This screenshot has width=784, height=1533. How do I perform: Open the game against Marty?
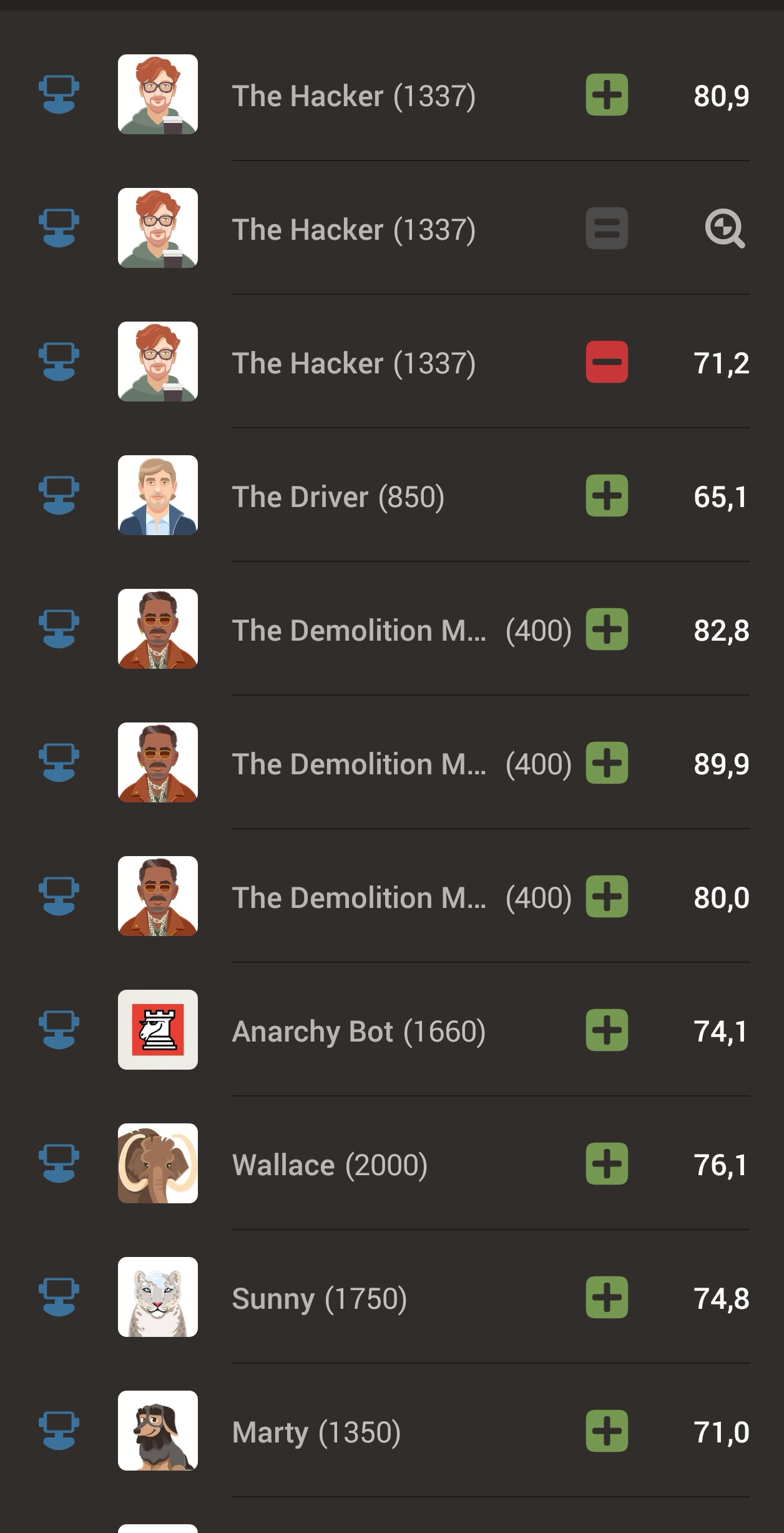[x=392, y=1431]
